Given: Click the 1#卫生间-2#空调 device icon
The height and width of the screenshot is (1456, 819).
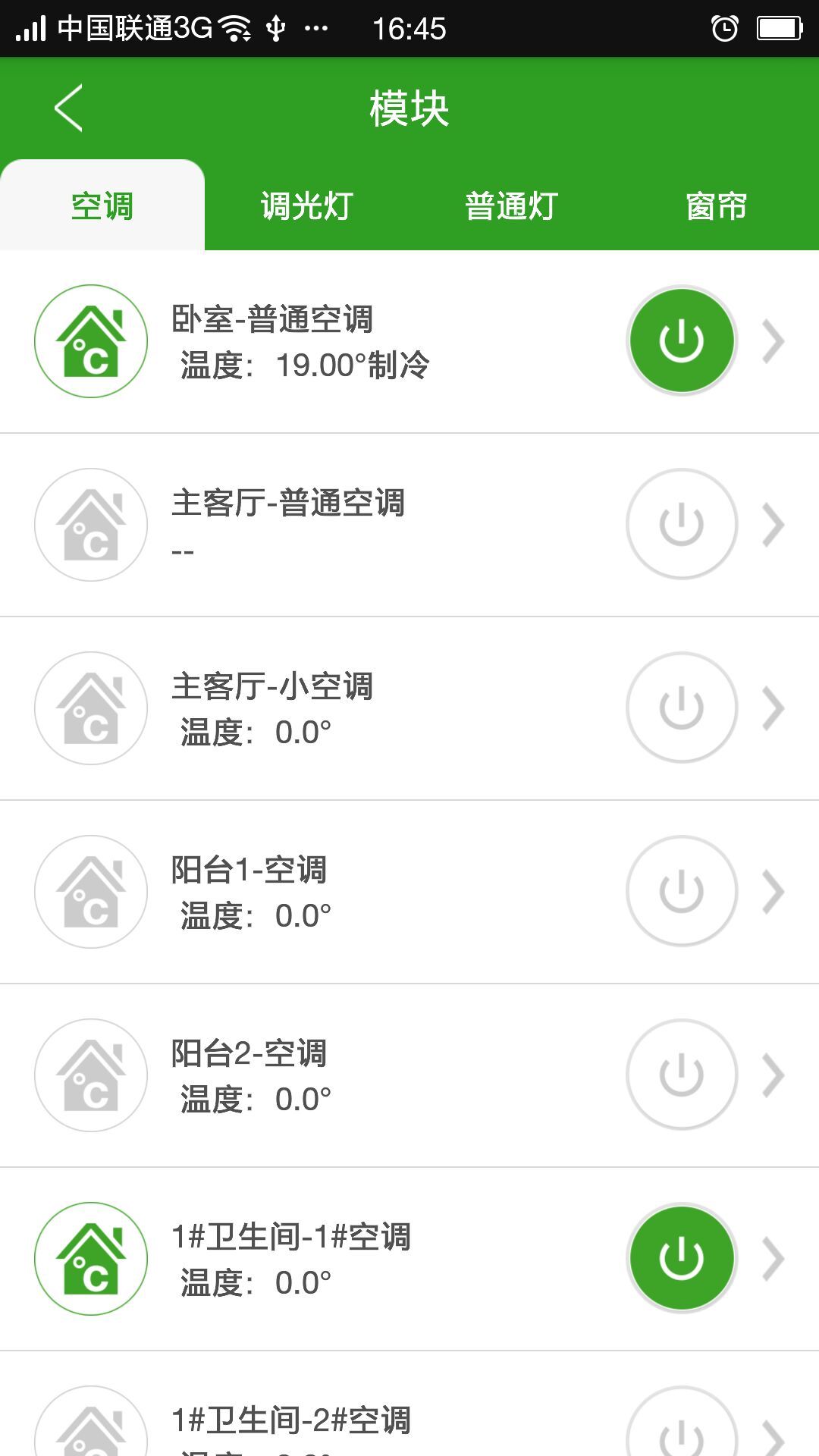Looking at the screenshot, I should (90, 1433).
